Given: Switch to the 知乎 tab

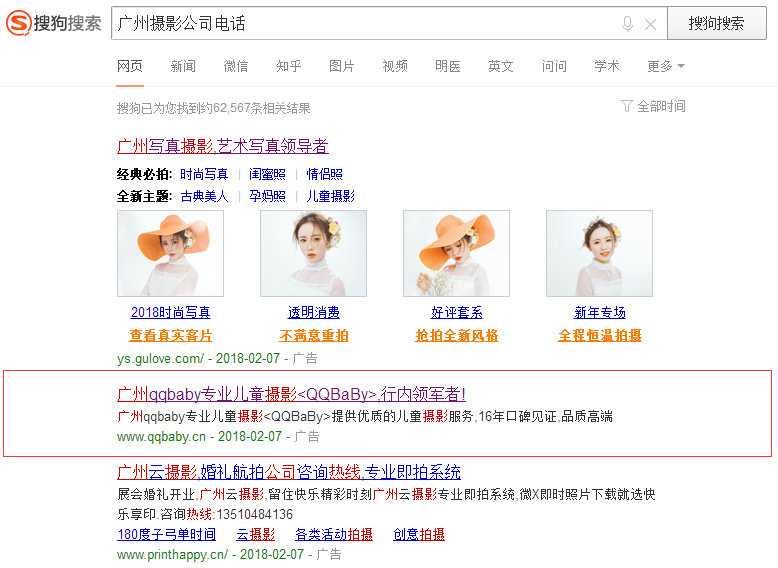Looking at the screenshot, I should point(289,66).
